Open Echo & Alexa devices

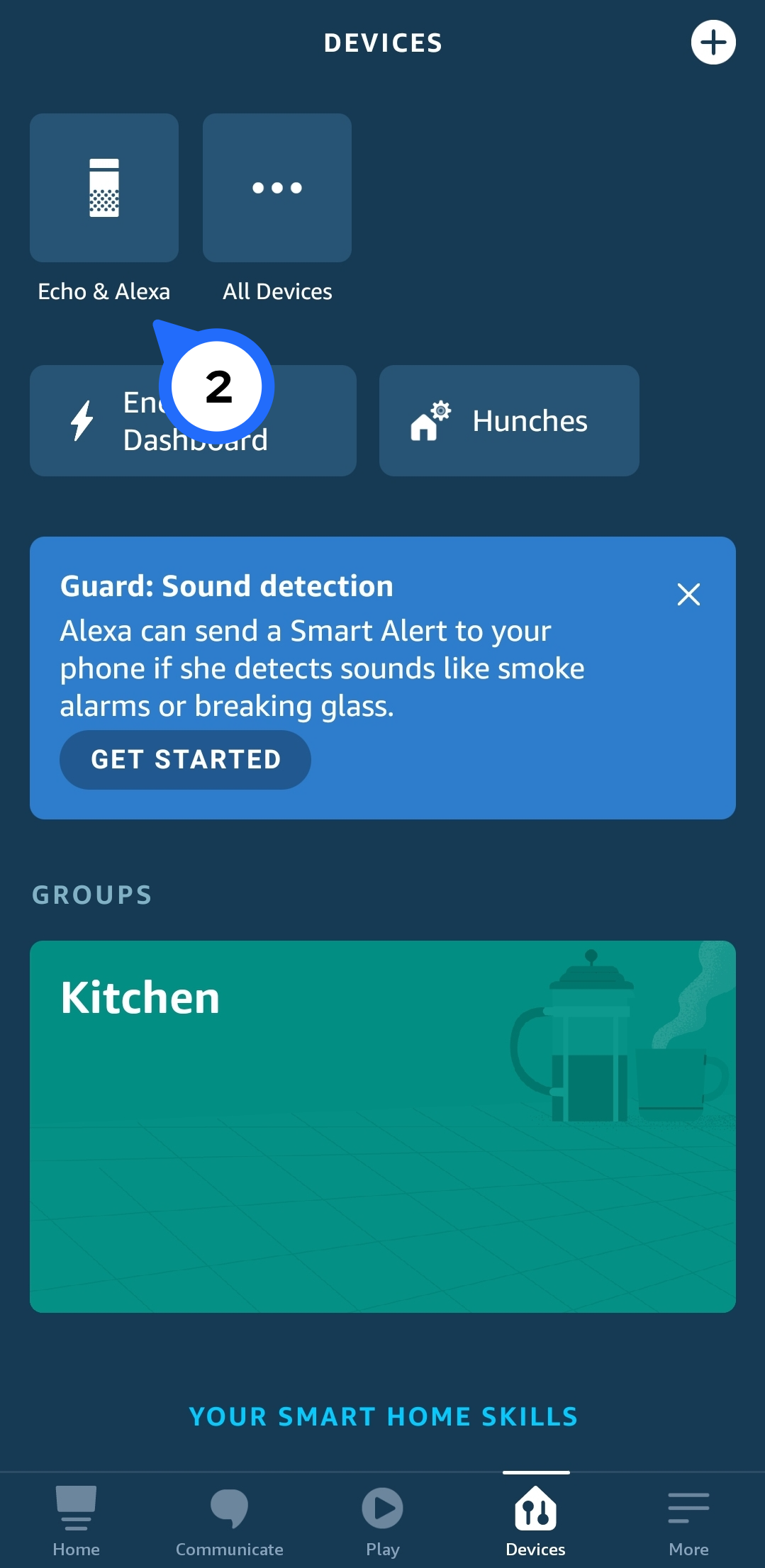point(104,189)
